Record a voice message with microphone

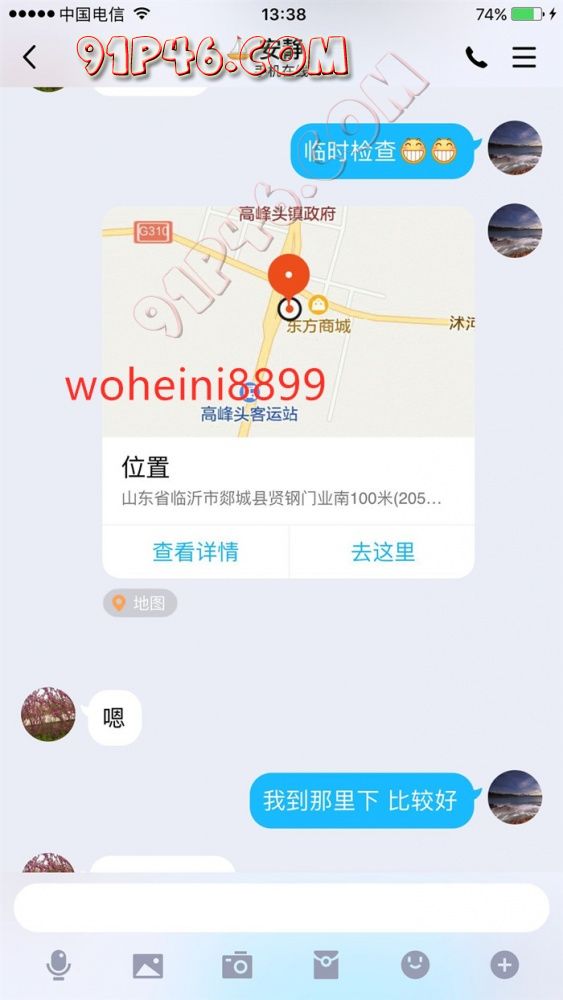(x=59, y=965)
